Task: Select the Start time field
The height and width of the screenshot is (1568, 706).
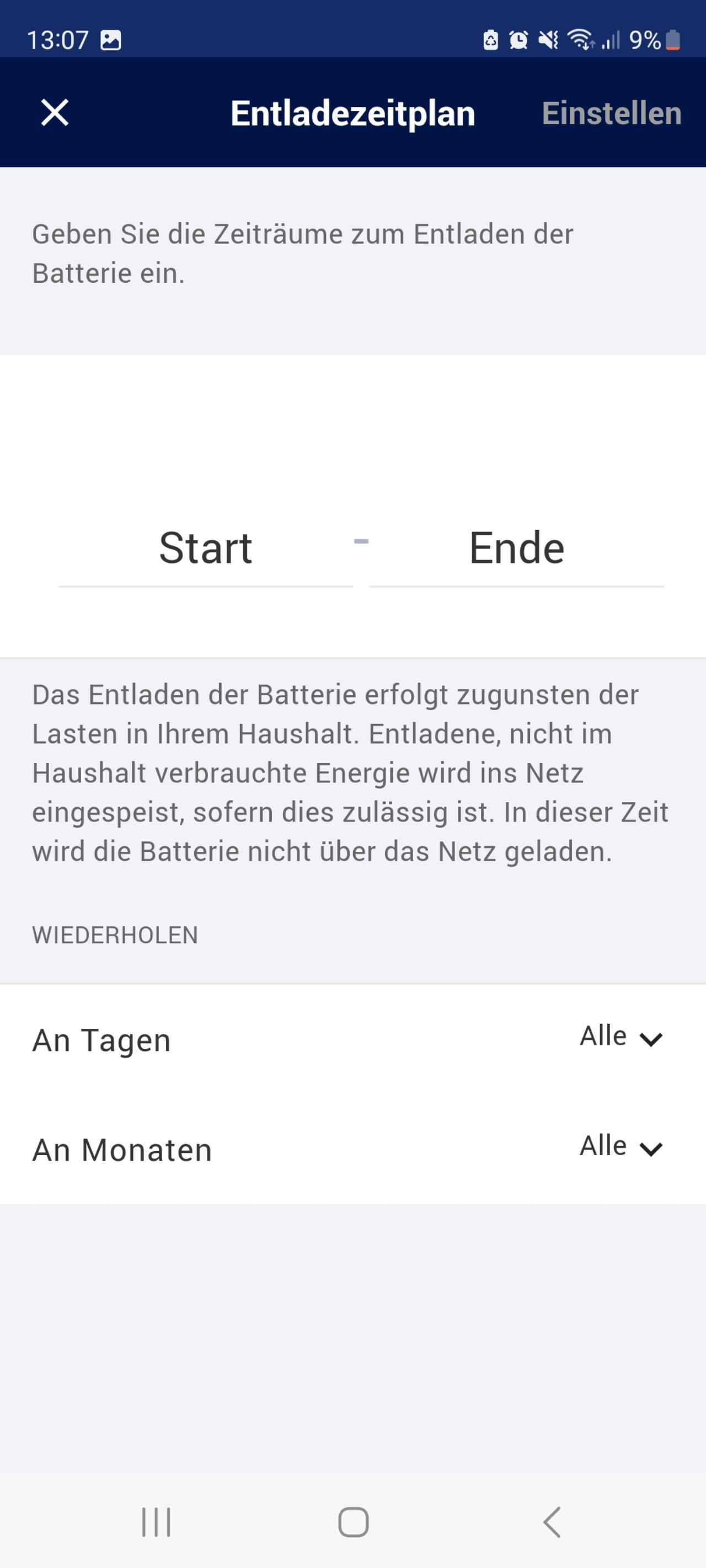Action: [206, 548]
